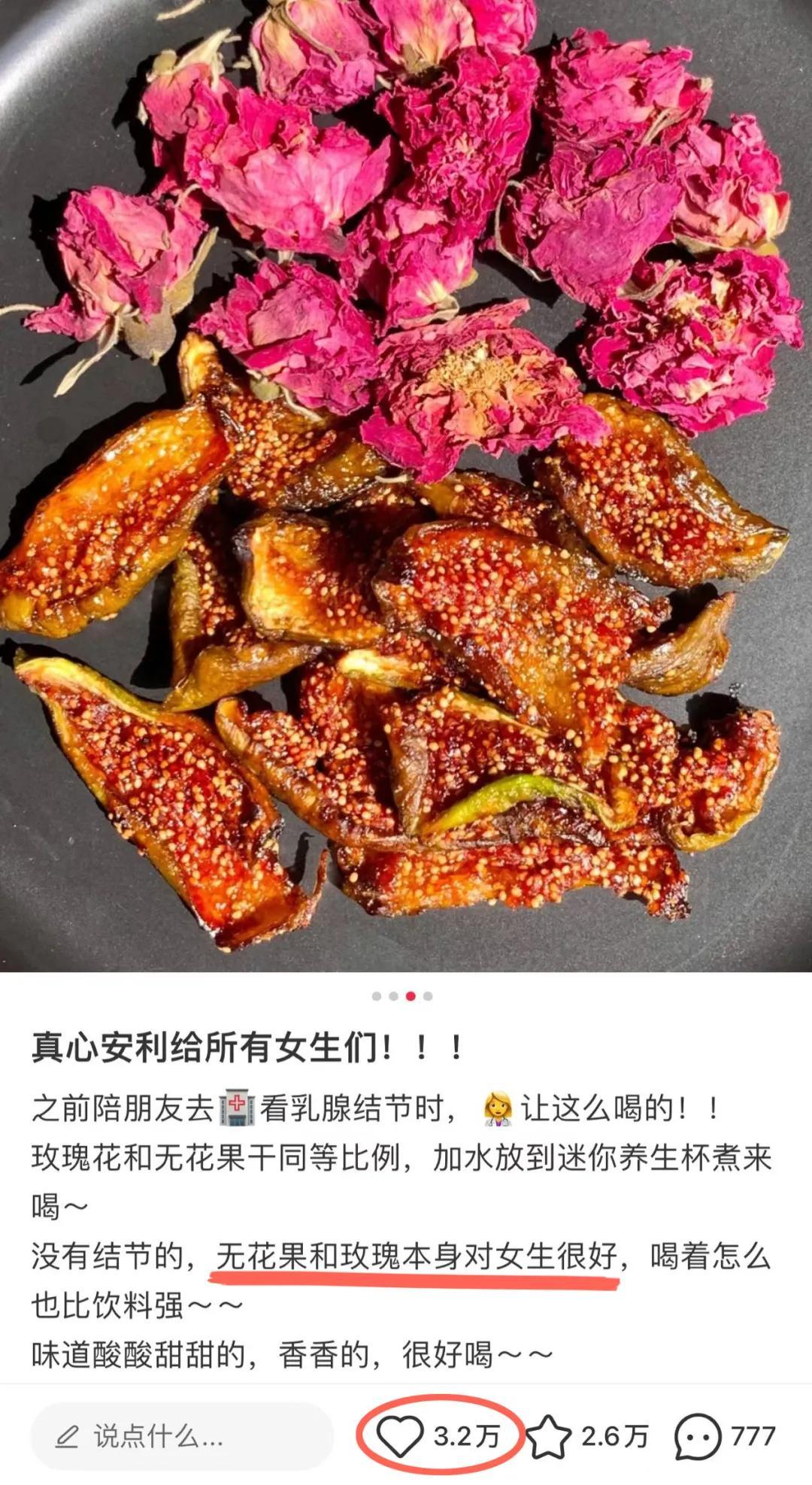Screen dimensions: 812x1485
Task: Like this post with the heart icon
Action: (400, 1437)
